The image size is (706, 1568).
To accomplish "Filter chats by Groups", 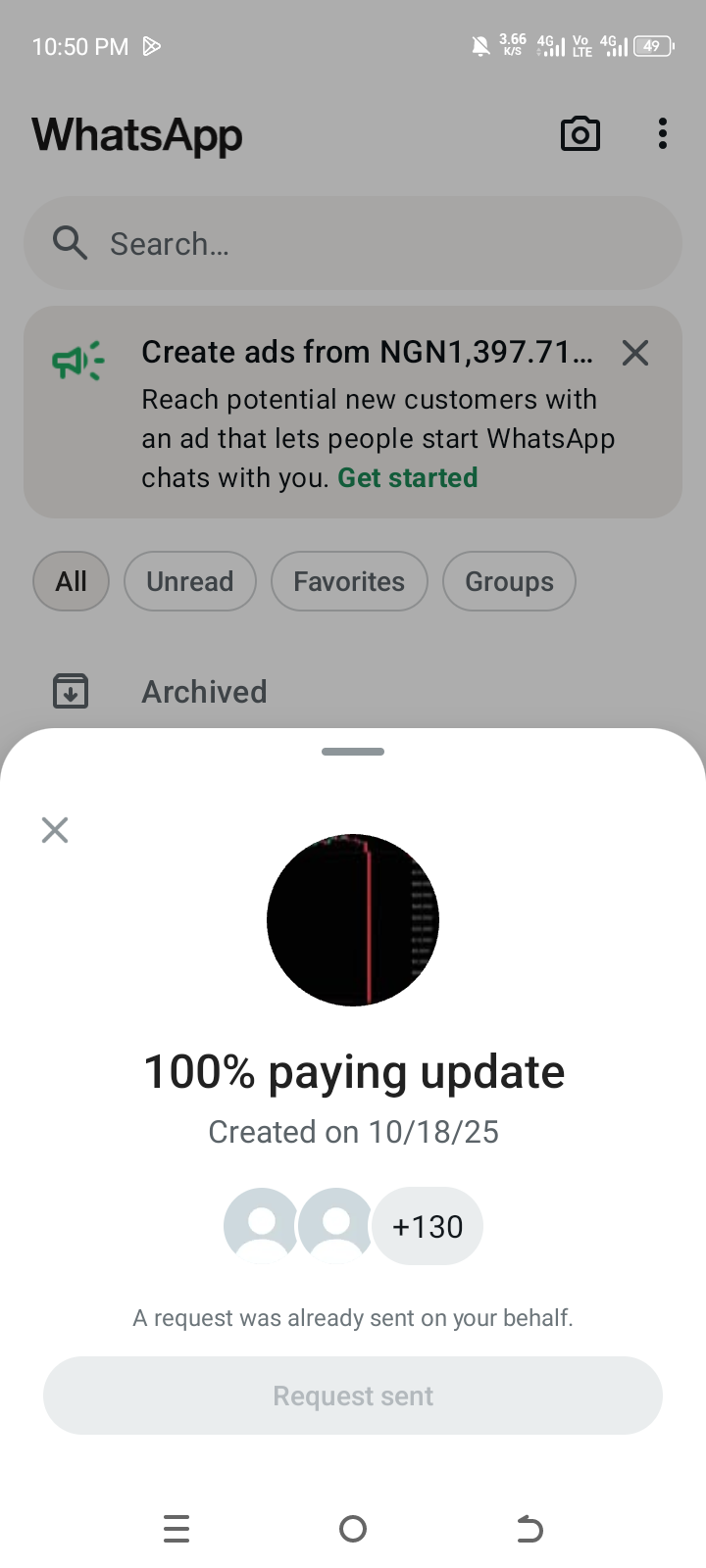I will click(509, 581).
